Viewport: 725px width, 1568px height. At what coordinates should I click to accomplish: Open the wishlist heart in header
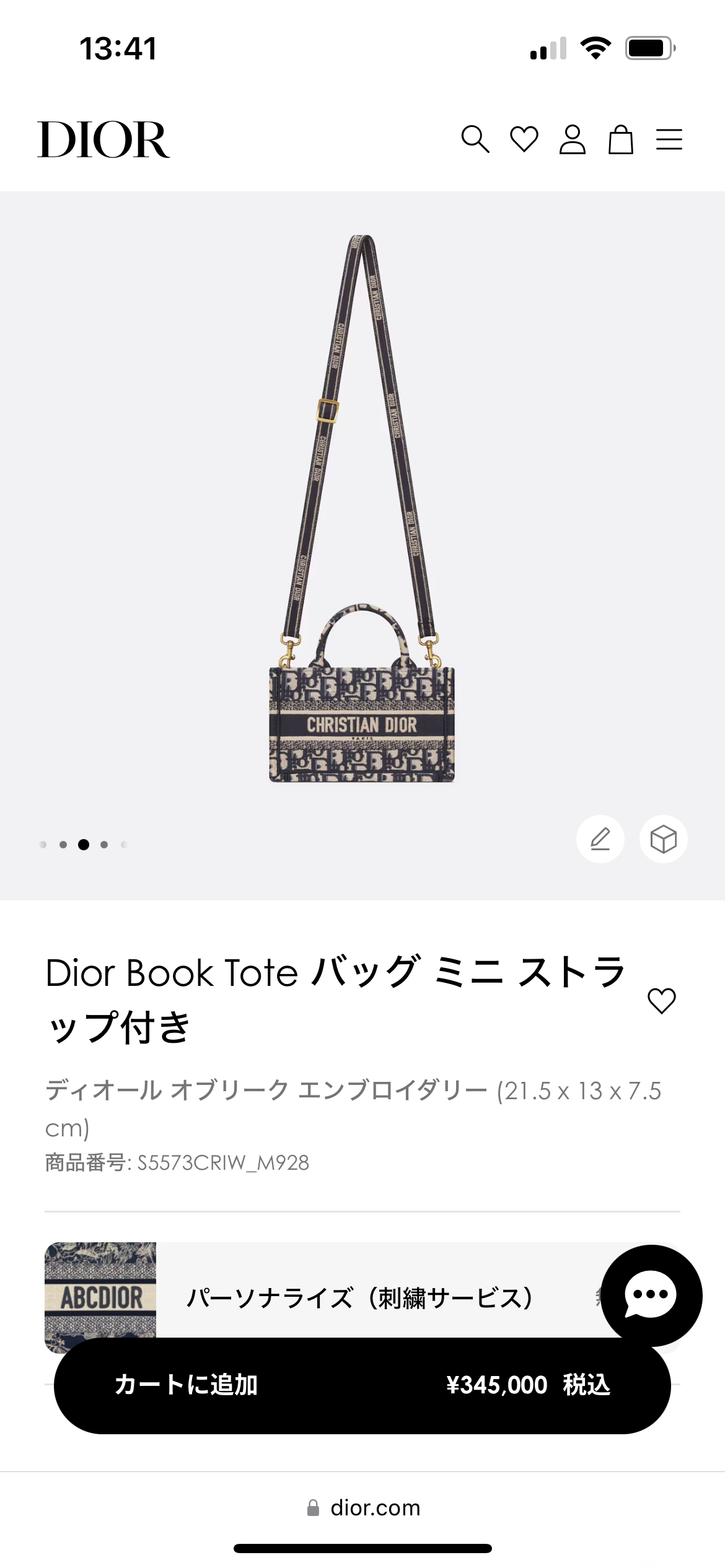click(x=524, y=139)
